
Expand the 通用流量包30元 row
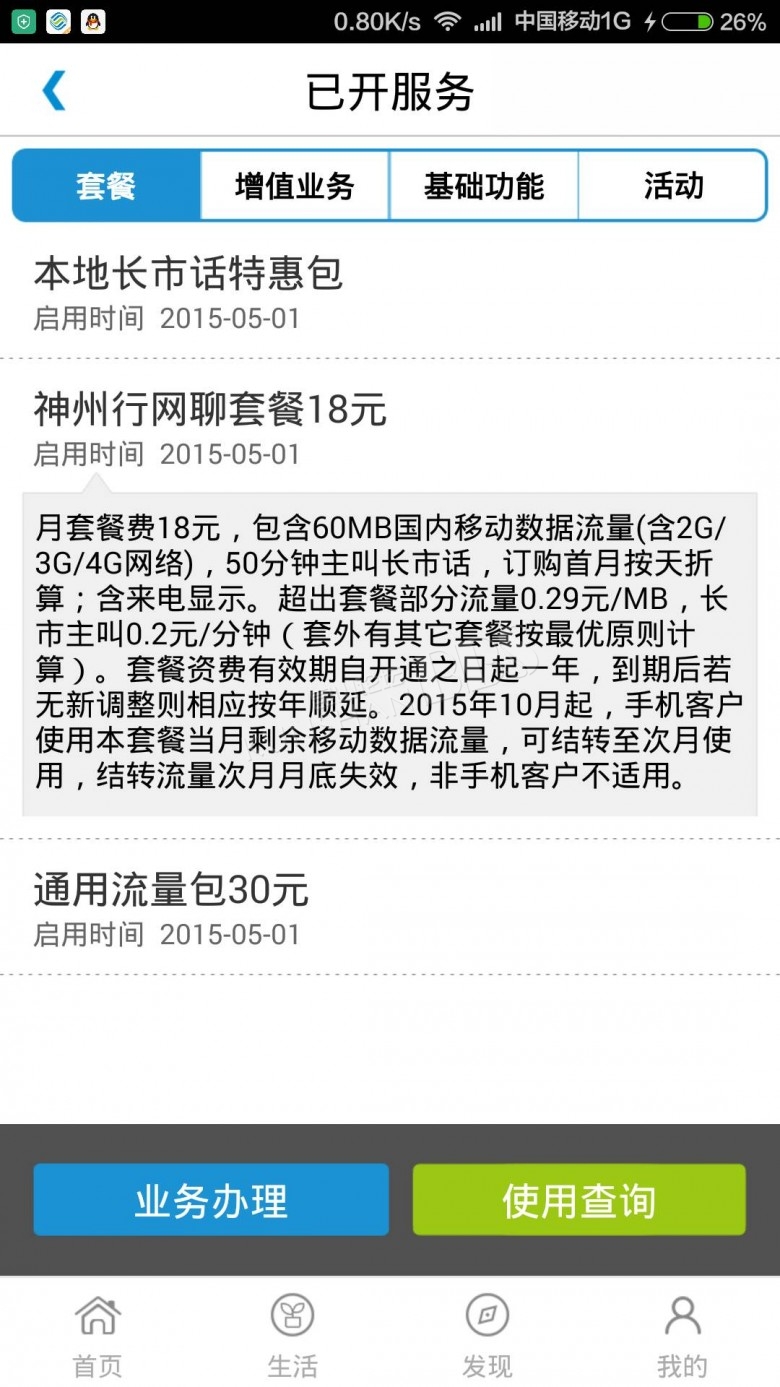[390, 908]
